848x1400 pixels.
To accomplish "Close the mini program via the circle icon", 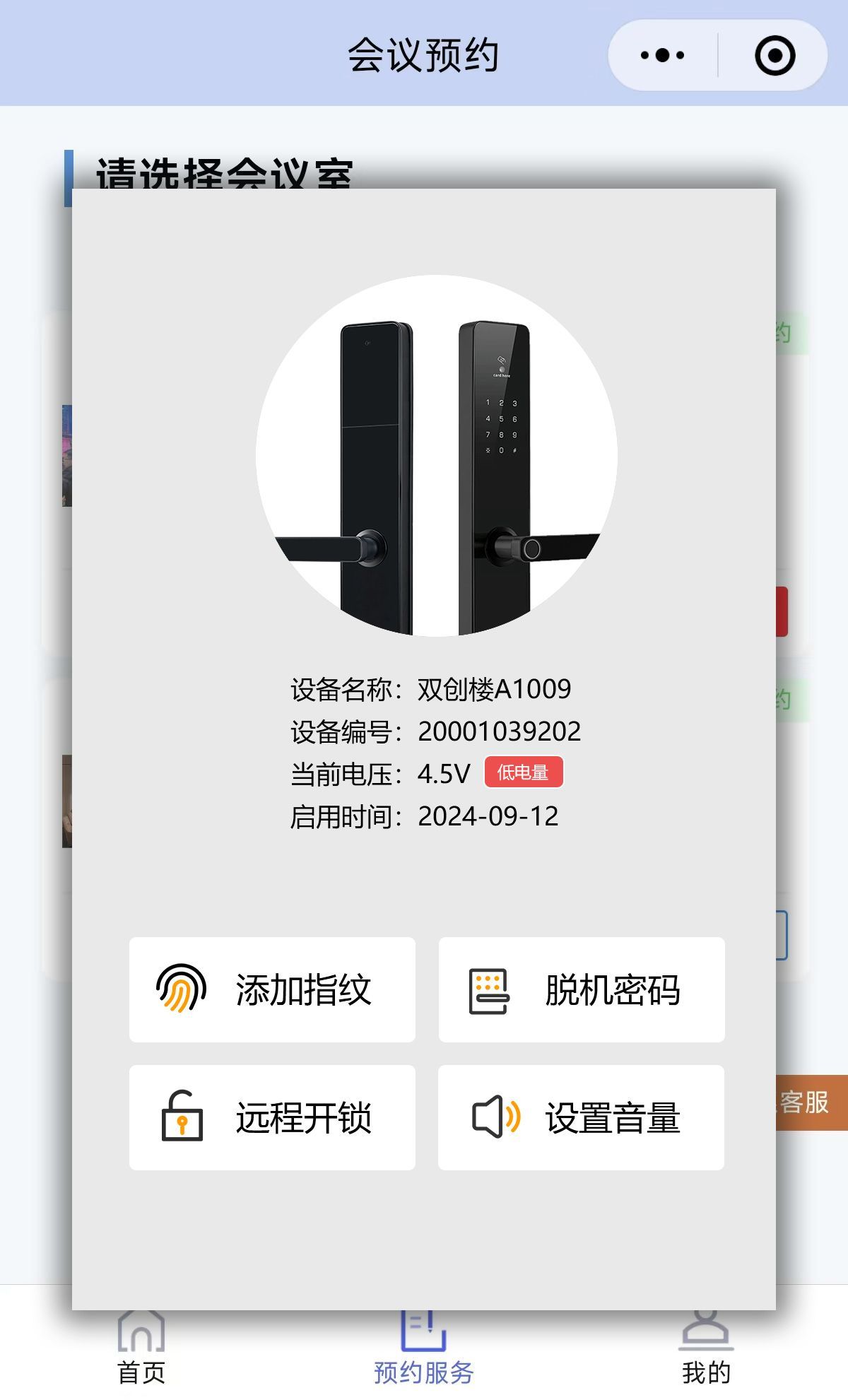I will pyautogui.click(x=775, y=55).
